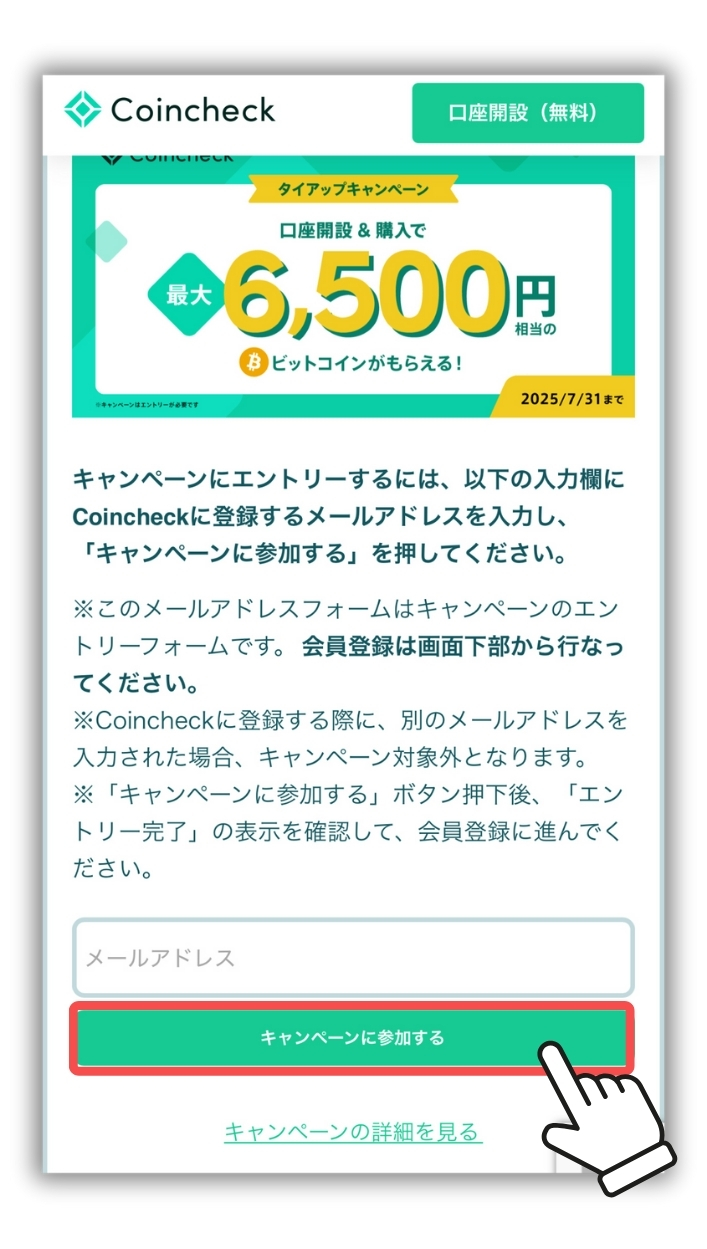
Task: Open the キャンペーンの詳細を見る link
Action: coord(352,1132)
